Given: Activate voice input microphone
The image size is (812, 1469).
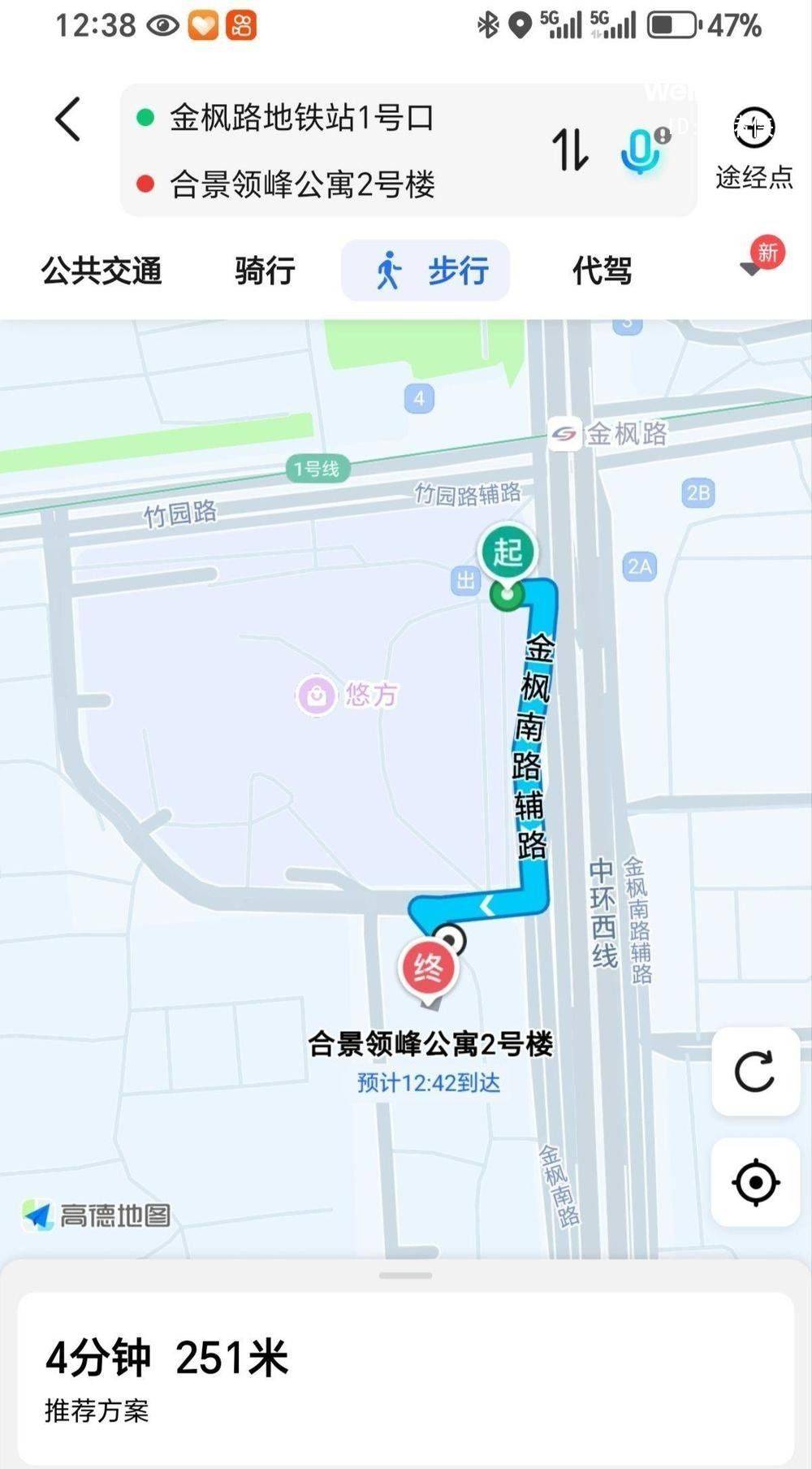Looking at the screenshot, I should tap(641, 150).
